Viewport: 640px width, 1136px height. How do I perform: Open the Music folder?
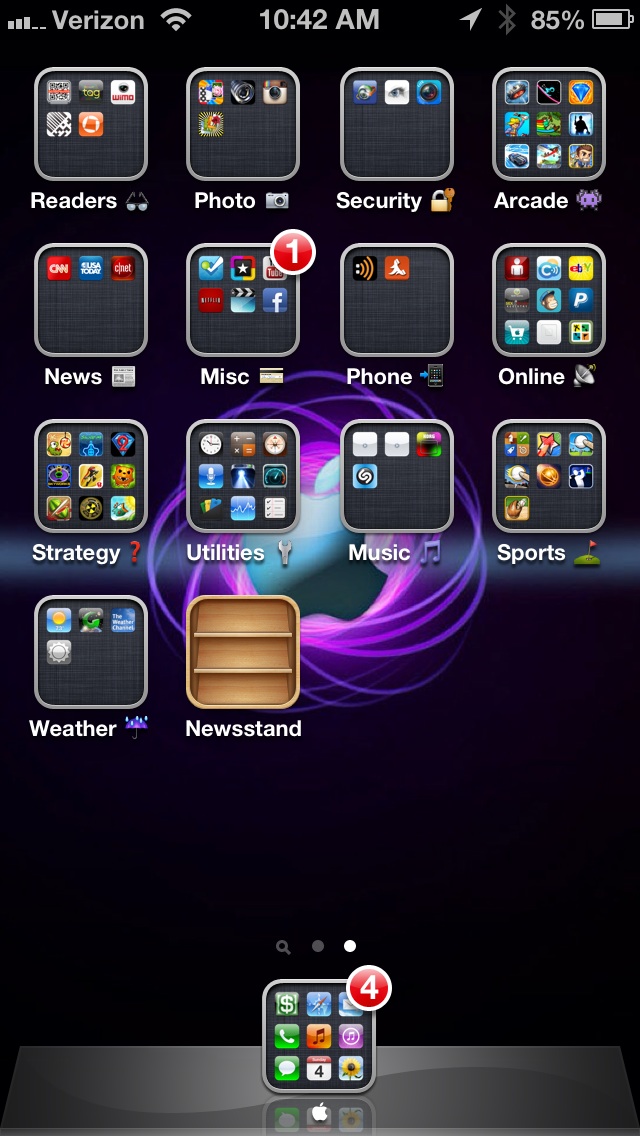click(396, 476)
